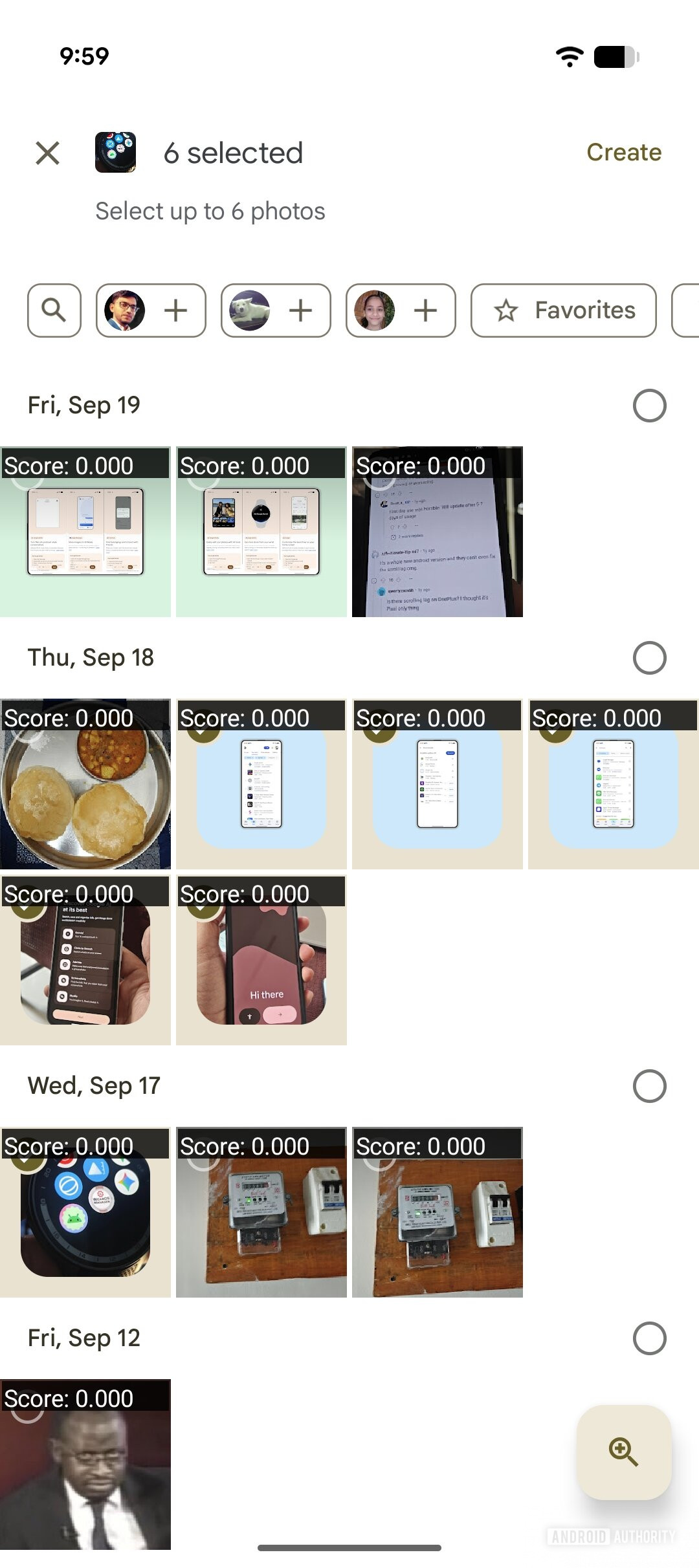
Task: Open the selected photo thumbnail beside '6 selected'
Action: point(115,153)
